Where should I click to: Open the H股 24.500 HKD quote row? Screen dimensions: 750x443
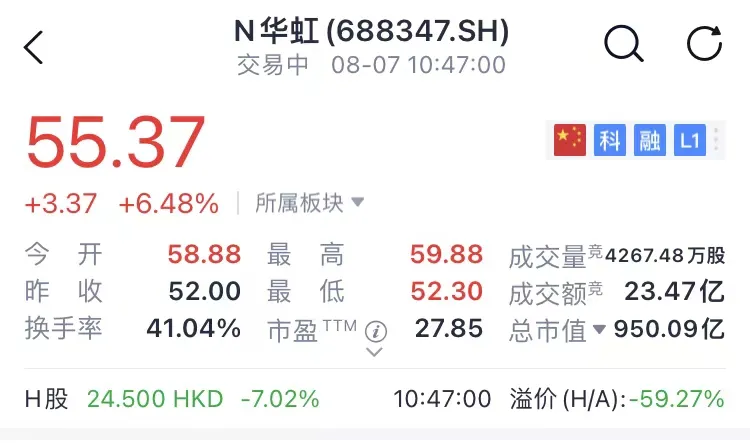(173, 399)
